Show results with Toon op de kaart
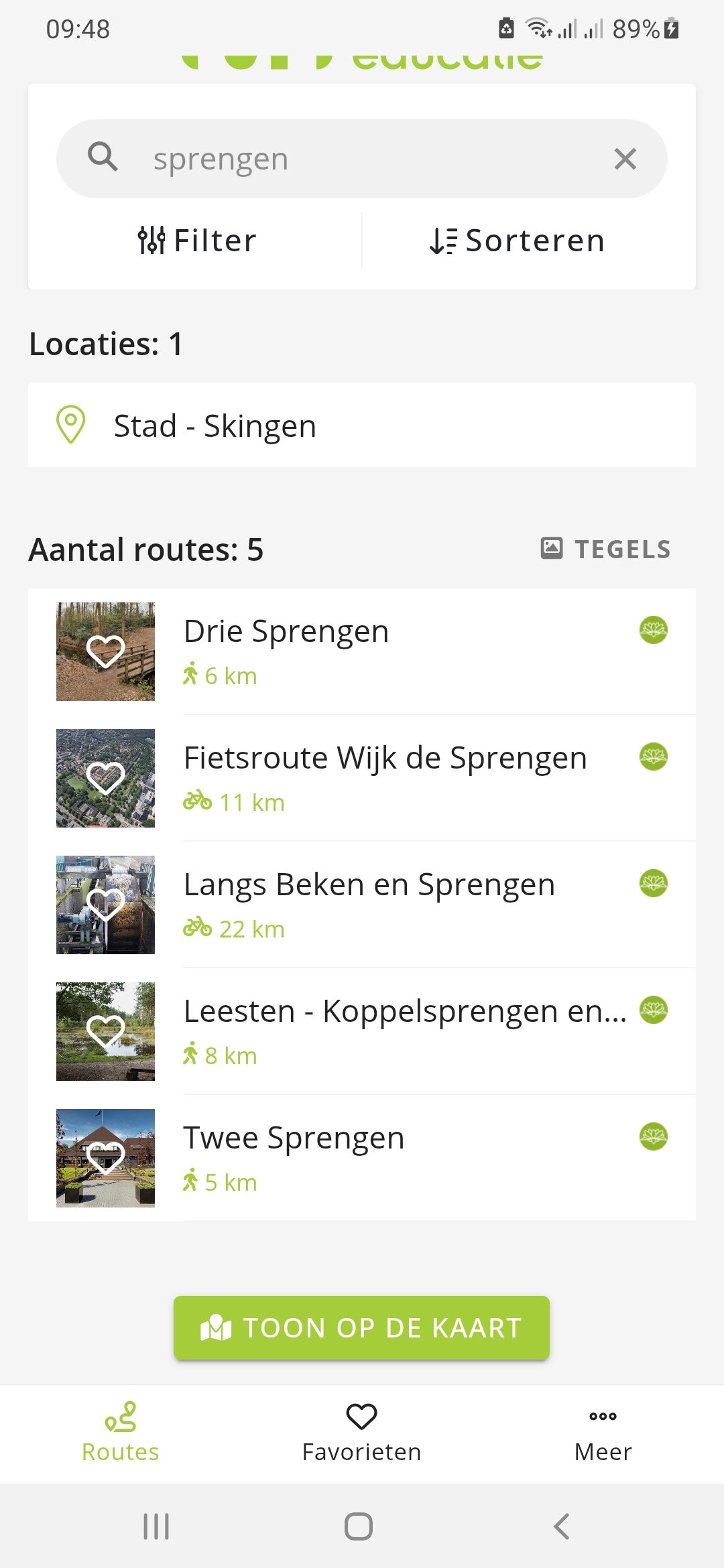This screenshot has height=1568, width=724. click(361, 1327)
